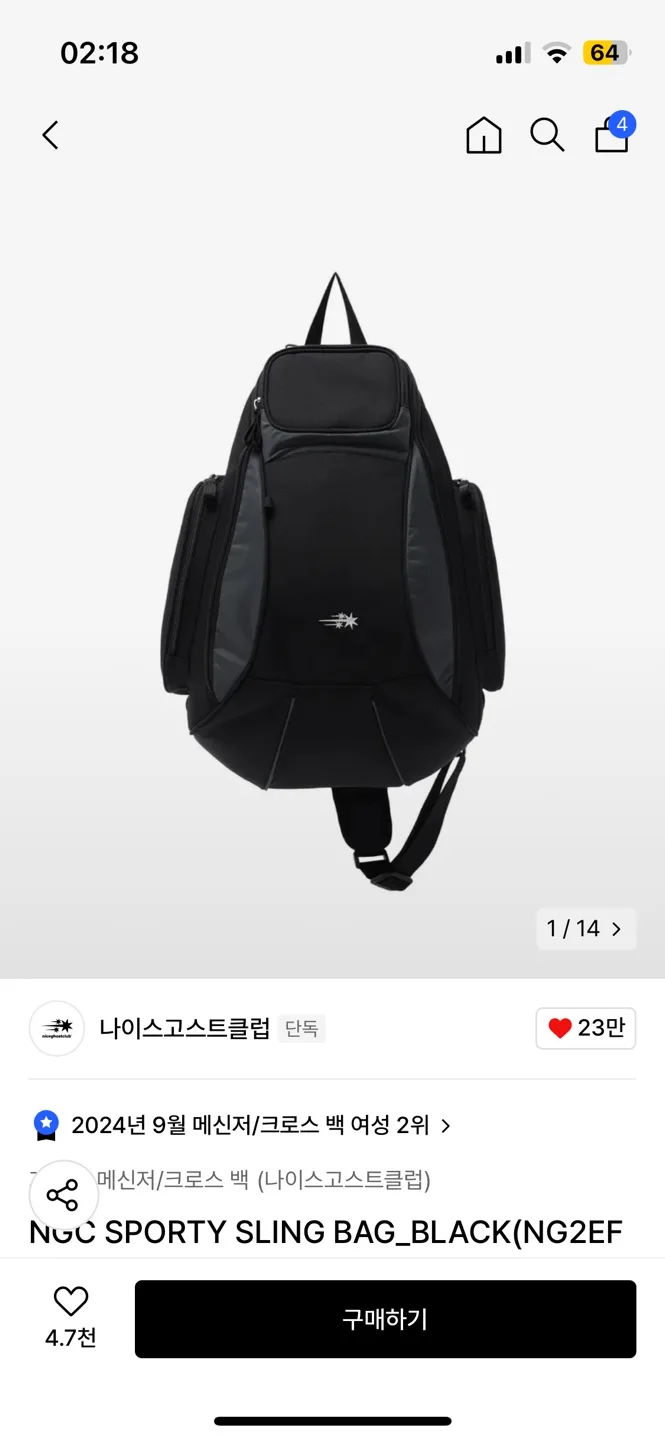Open the search magnifier icon
The width and height of the screenshot is (665, 1440).
[x=547, y=135]
